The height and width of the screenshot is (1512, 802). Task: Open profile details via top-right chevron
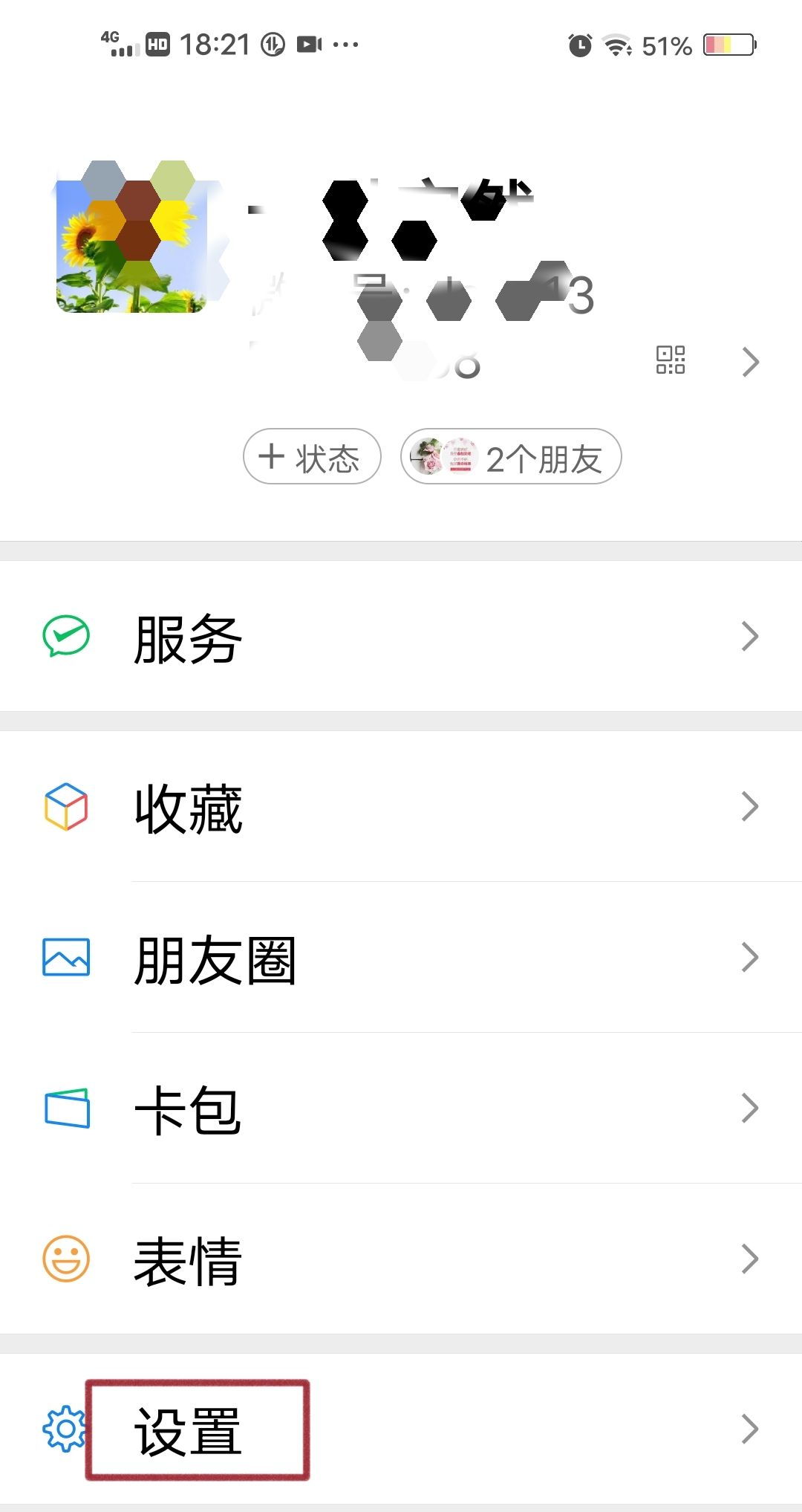[752, 362]
